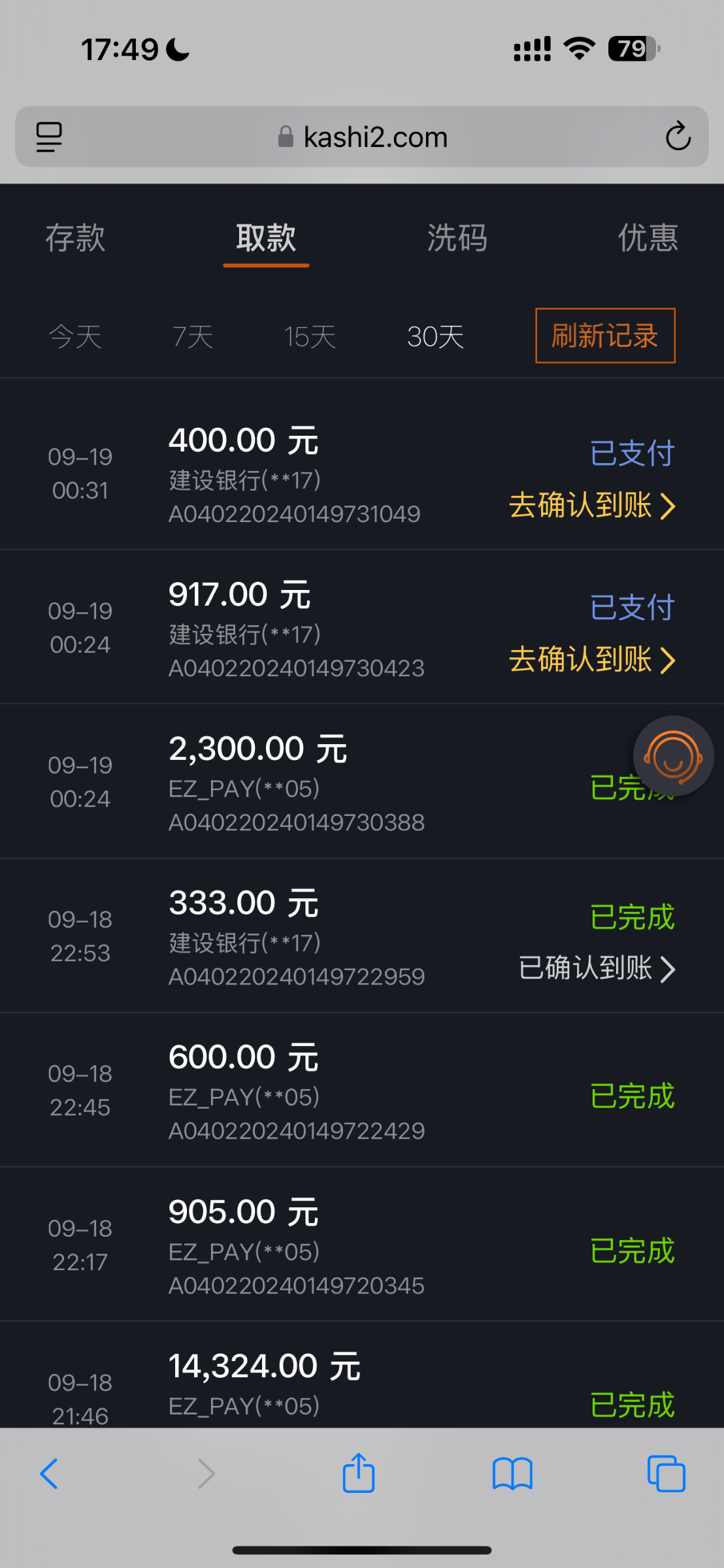Tap the 刷新记录 button
Viewport: 724px width, 1568px height.
605,336
